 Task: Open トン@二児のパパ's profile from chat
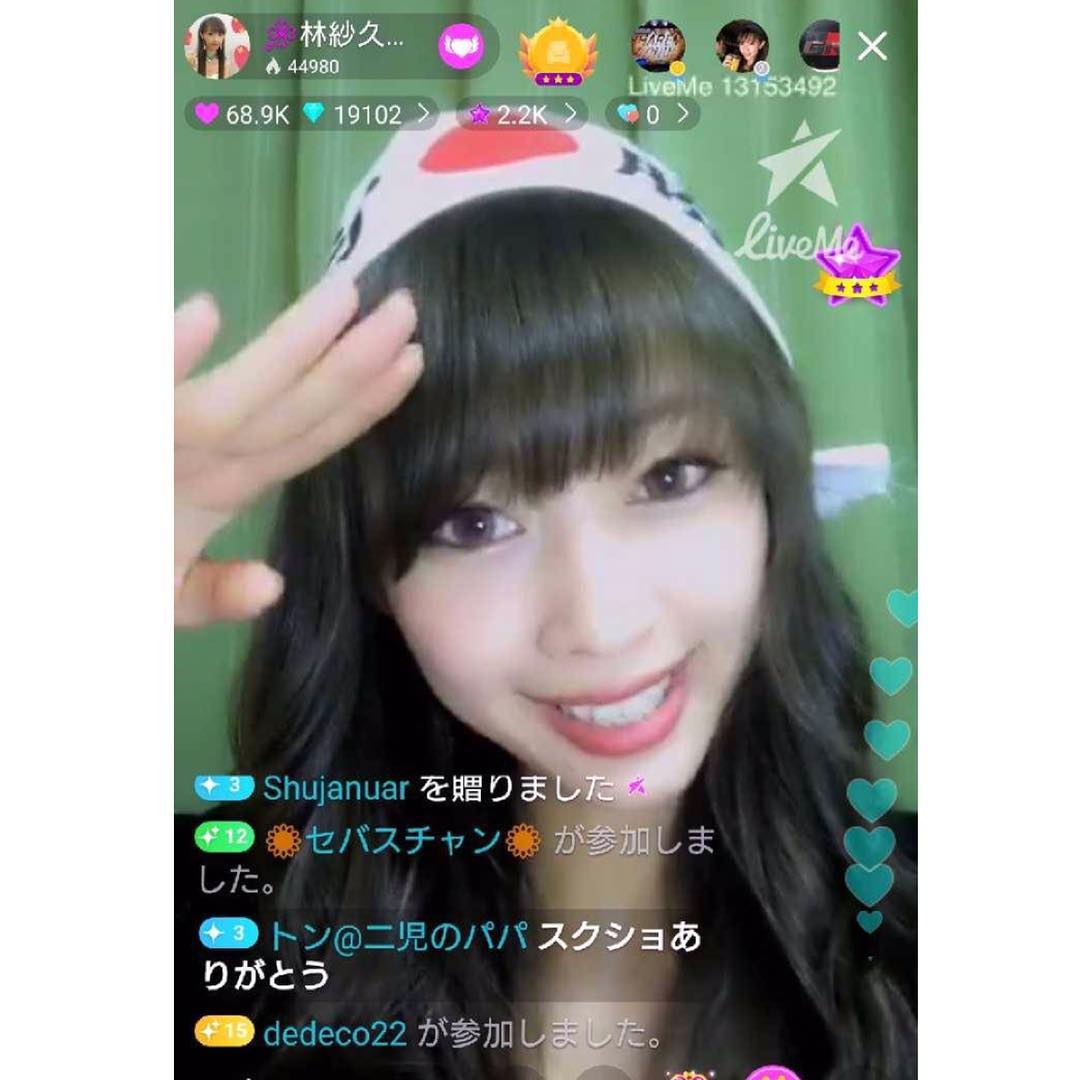point(401,936)
